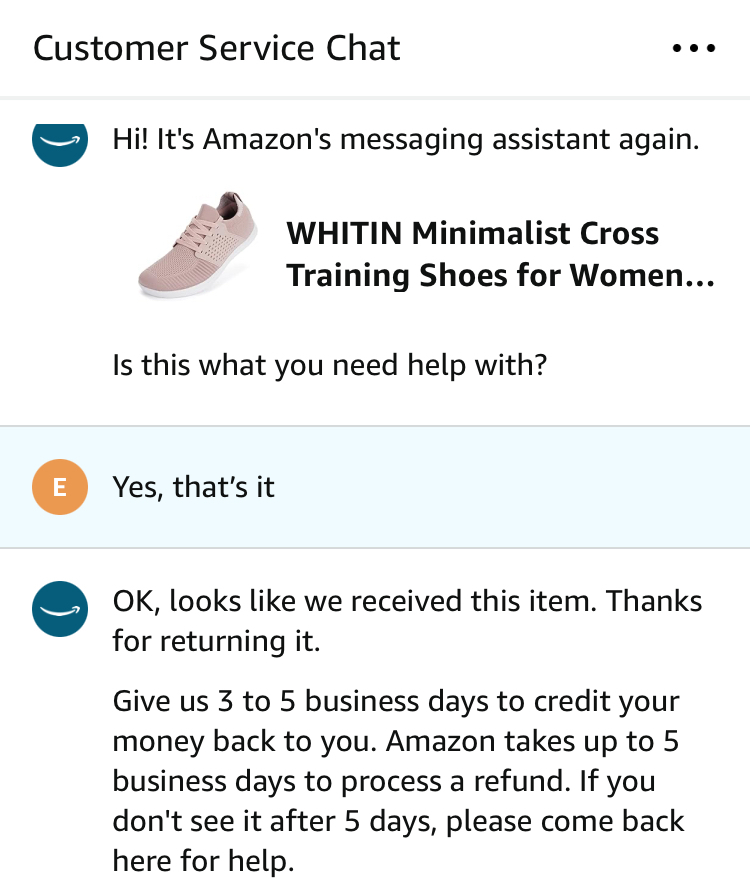Open the chat overflow menu
This screenshot has width=750, height=896.
pos(693,48)
